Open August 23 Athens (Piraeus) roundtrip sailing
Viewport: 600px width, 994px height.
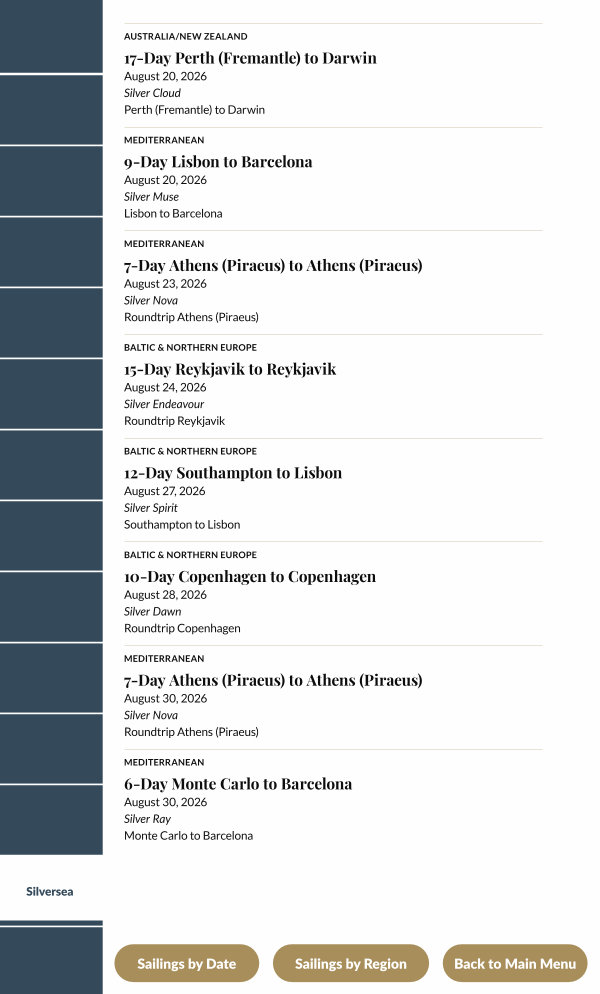273,266
